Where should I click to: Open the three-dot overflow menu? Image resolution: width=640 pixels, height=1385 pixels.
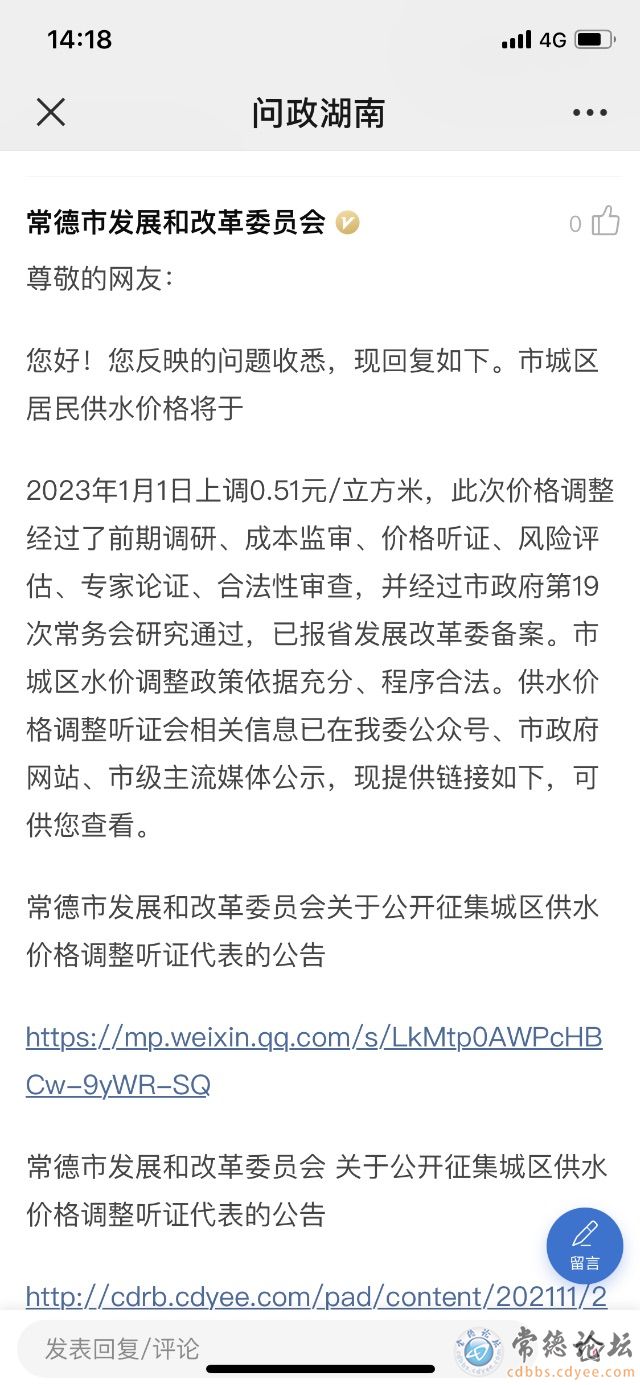[589, 112]
